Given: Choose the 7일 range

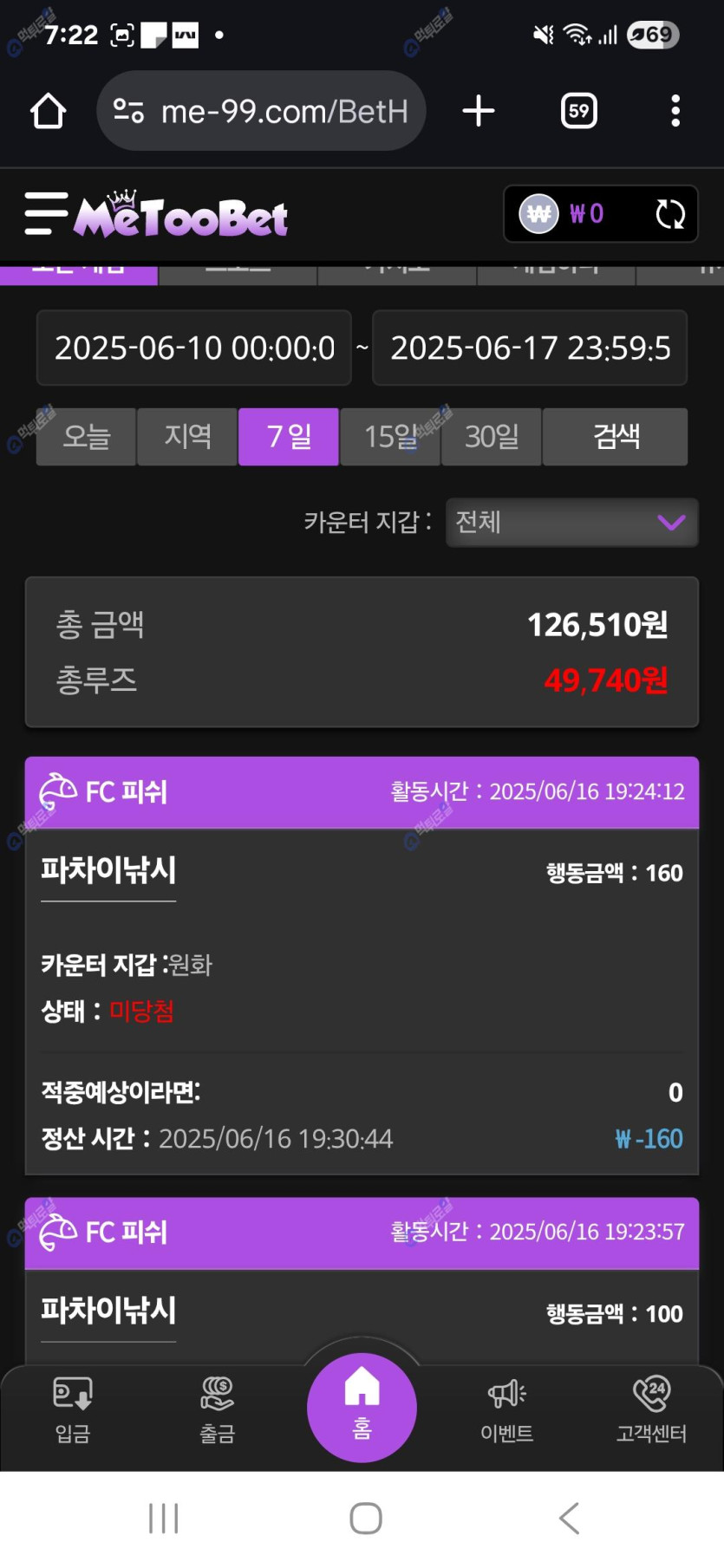Looking at the screenshot, I should point(289,437).
